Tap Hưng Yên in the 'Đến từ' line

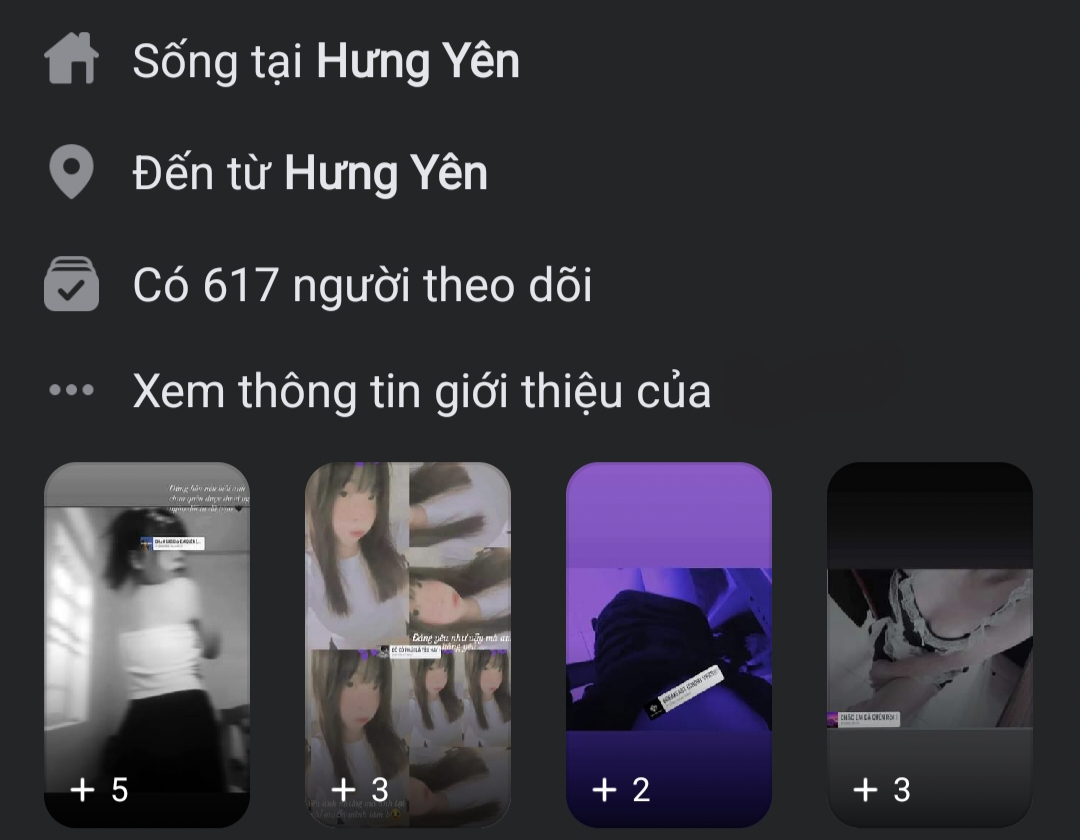pos(386,174)
